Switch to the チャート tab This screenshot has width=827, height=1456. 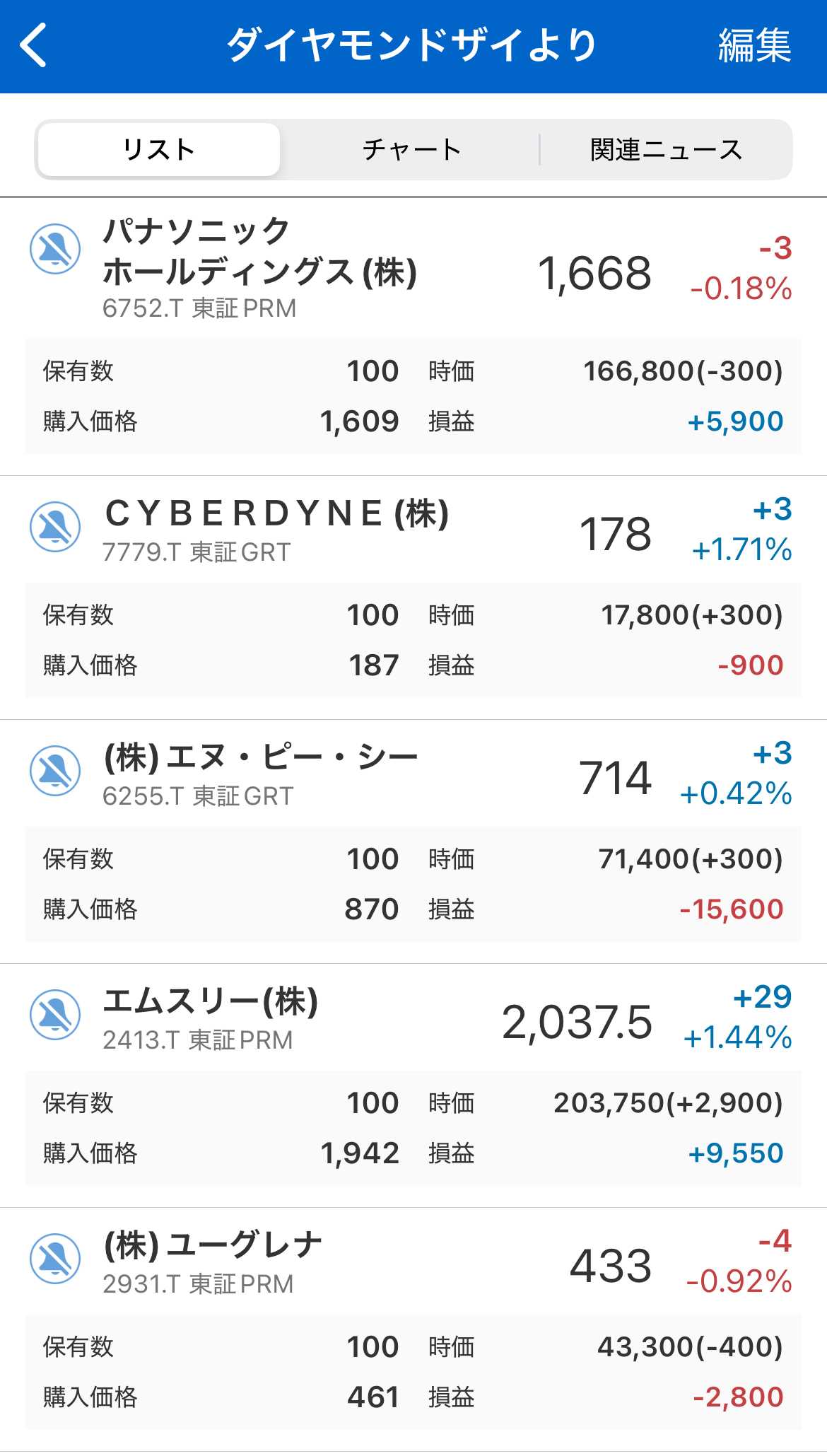coord(411,149)
